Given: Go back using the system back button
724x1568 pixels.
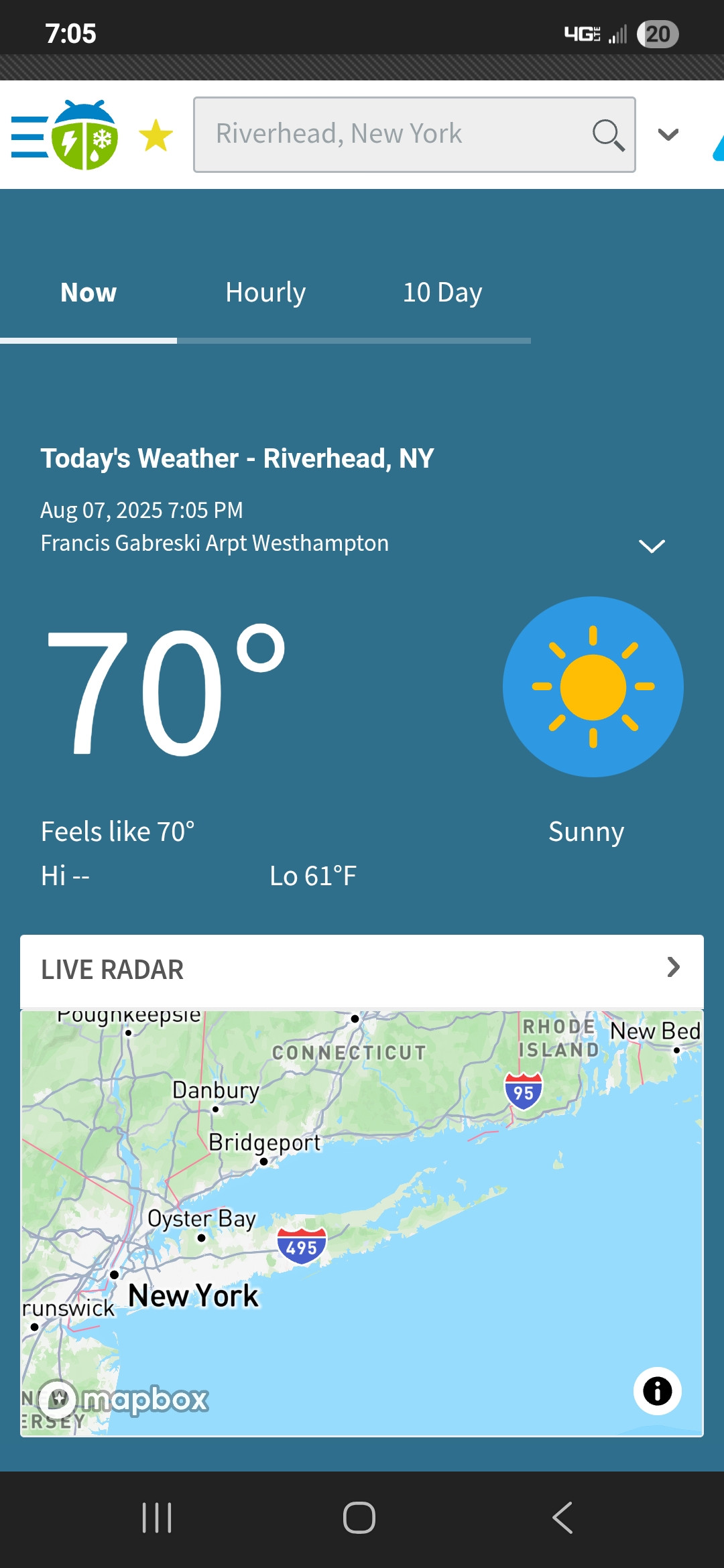Looking at the screenshot, I should pyautogui.click(x=562, y=1518).
